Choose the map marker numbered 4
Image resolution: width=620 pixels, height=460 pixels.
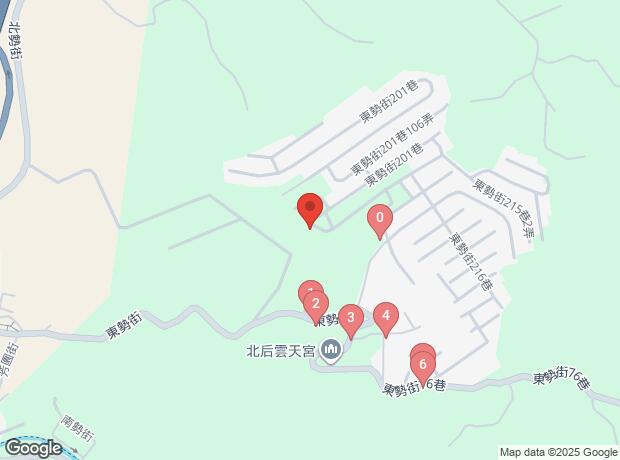click(386, 318)
